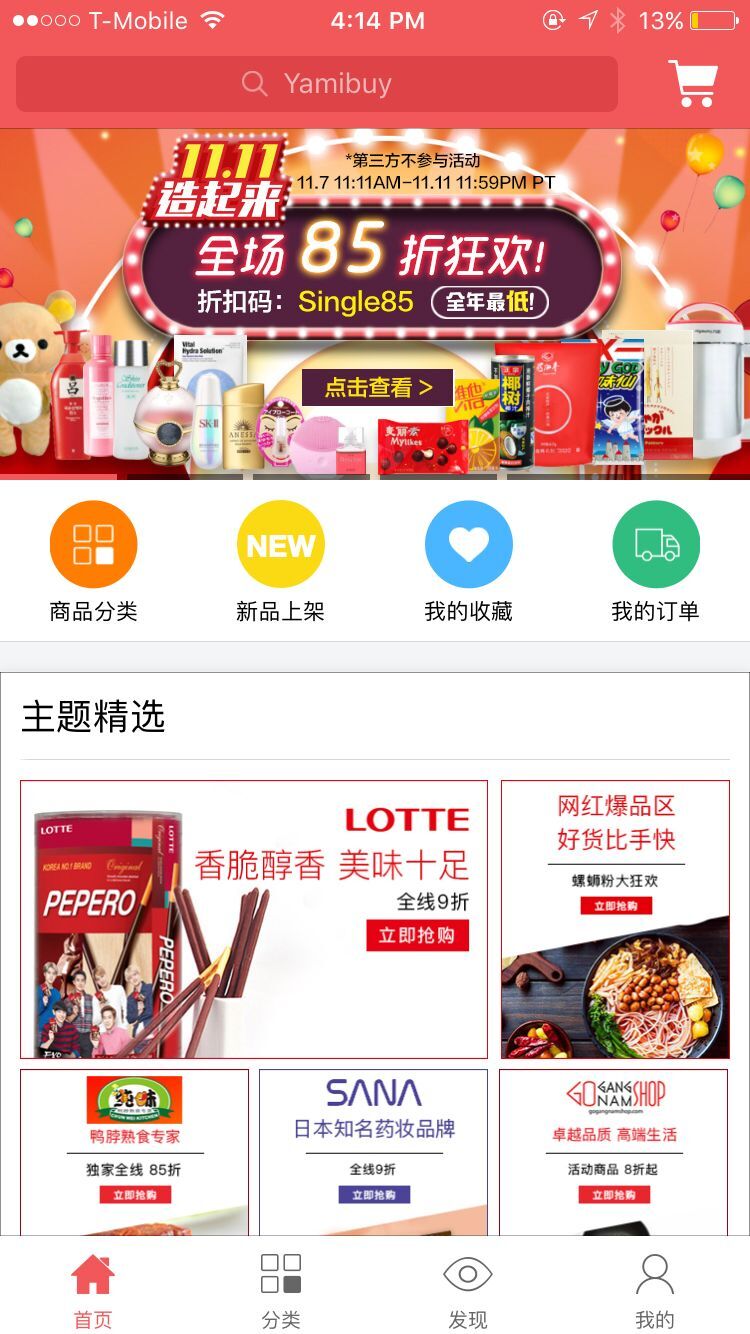Open the LOTTE Pepero promotion card
Image resolution: width=750 pixels, height=1334 pixels.
(254, 919)
